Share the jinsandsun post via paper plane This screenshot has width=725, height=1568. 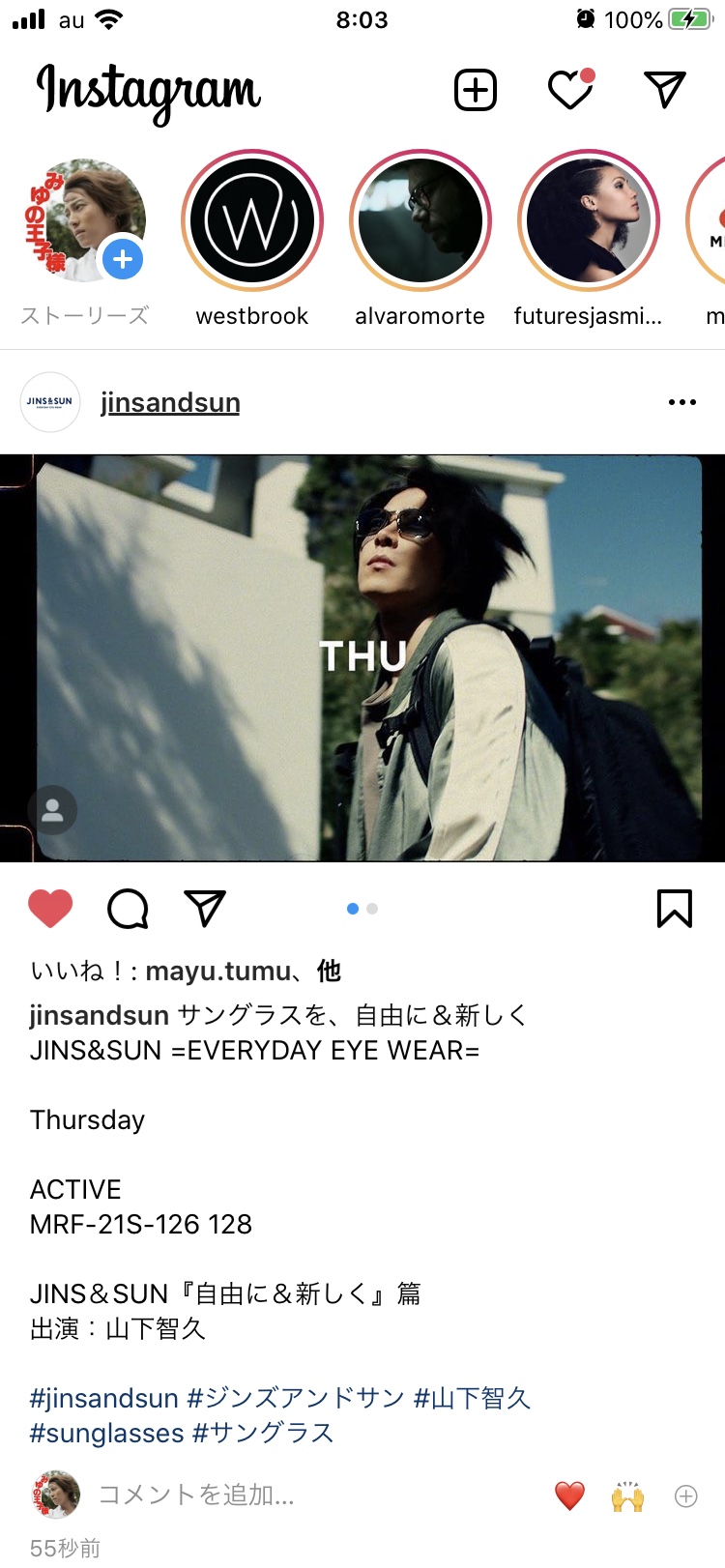205,909
